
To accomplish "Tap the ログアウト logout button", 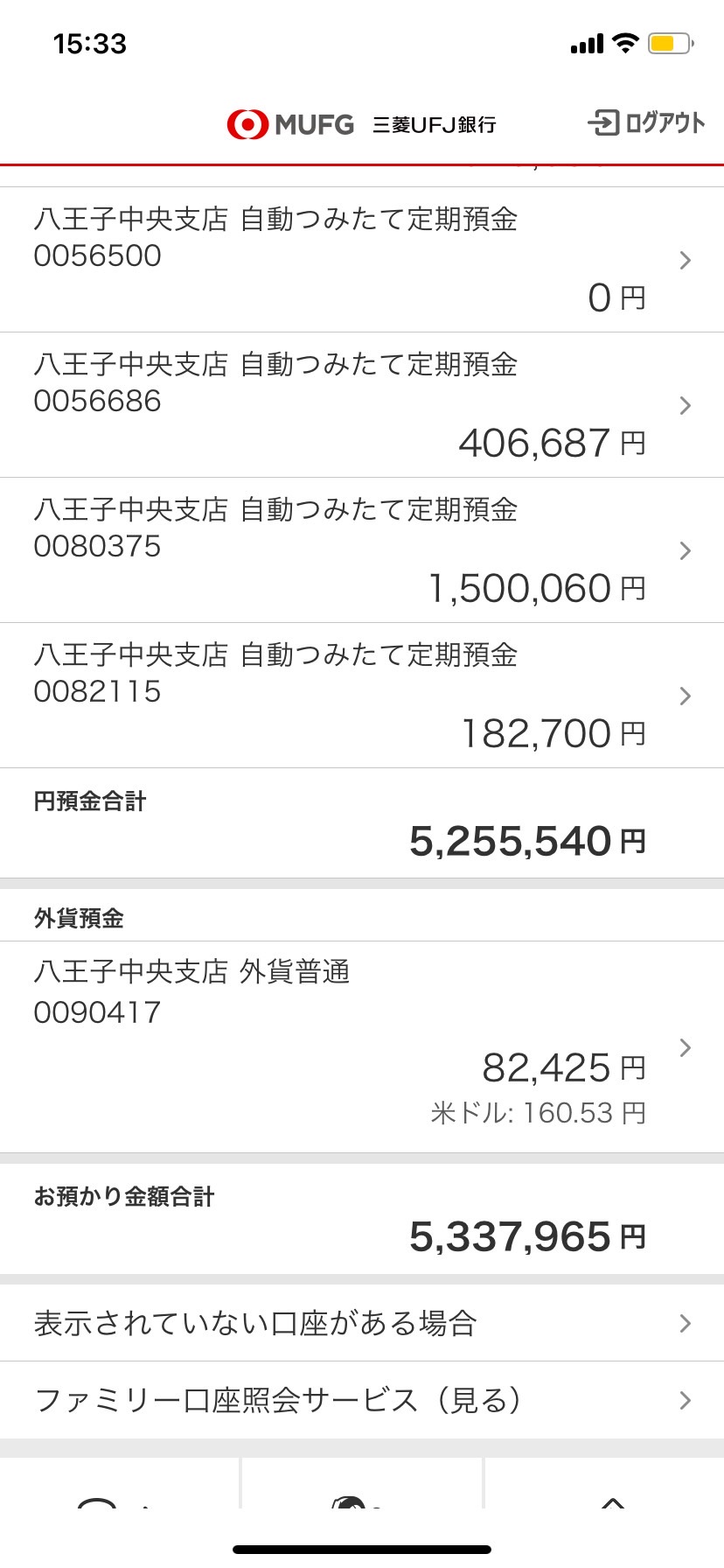I will (646, 122).
